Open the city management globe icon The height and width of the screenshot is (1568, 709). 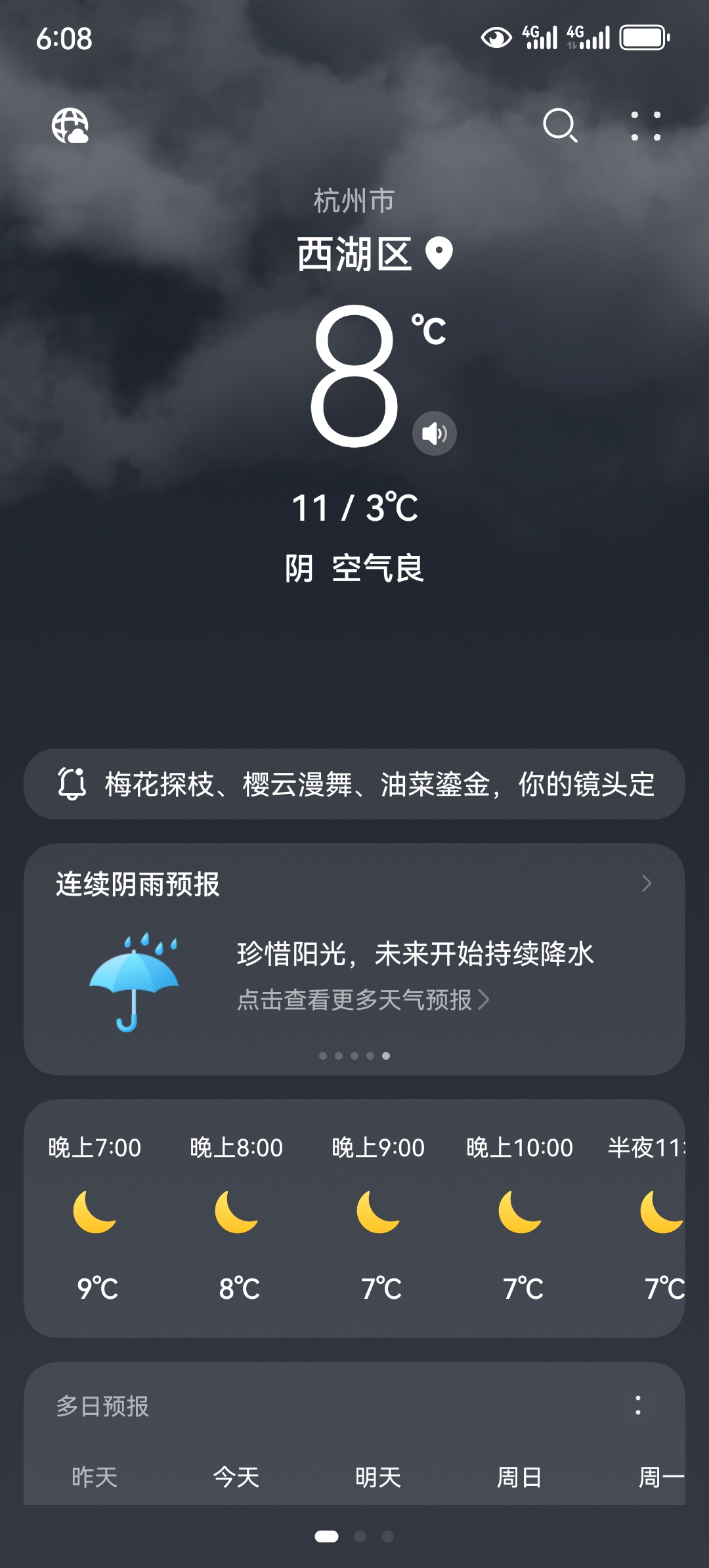click(x=70, y=125)
